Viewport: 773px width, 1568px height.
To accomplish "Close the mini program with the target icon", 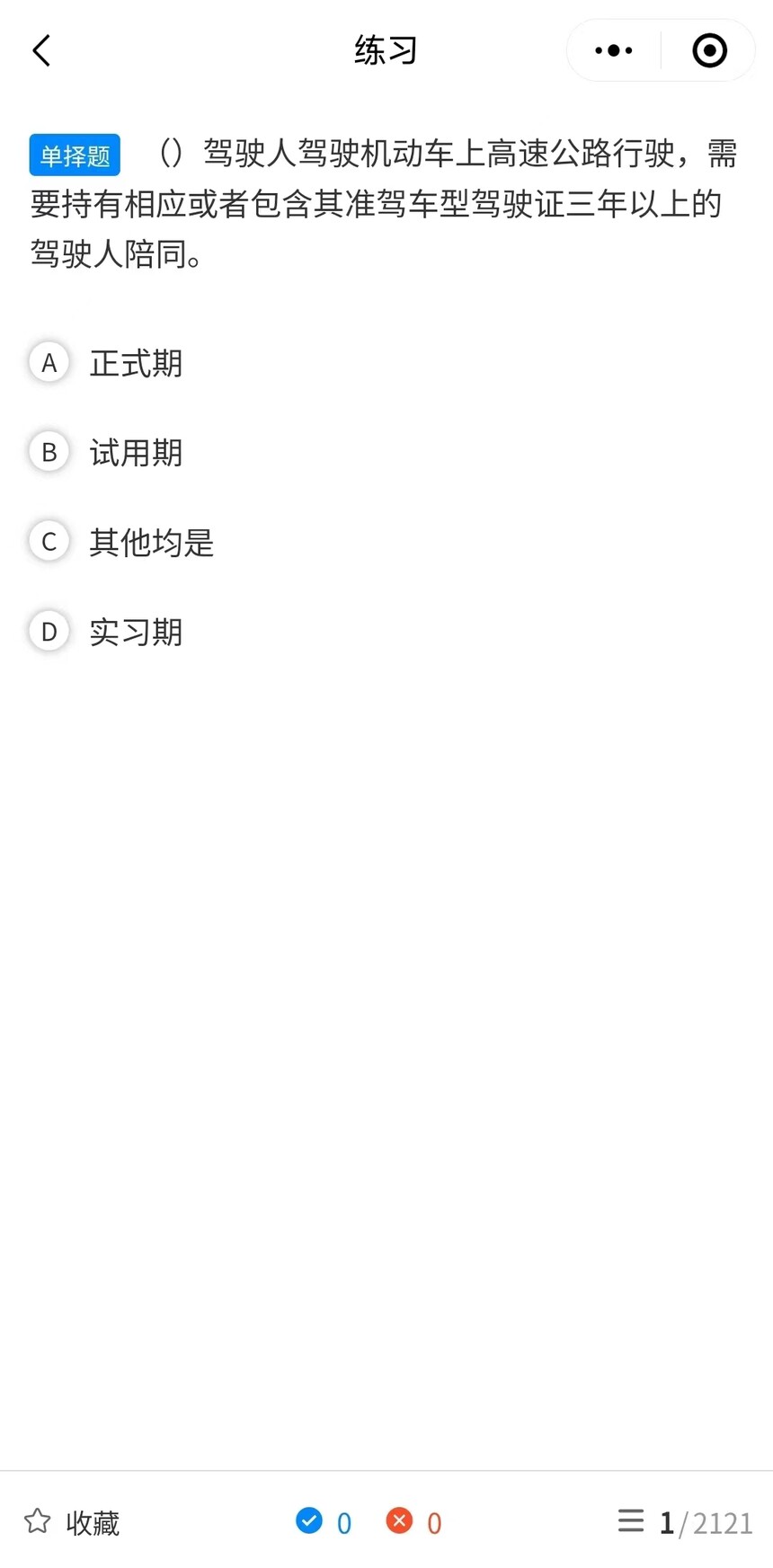I will pyautogui.click(x=709, y=51).
